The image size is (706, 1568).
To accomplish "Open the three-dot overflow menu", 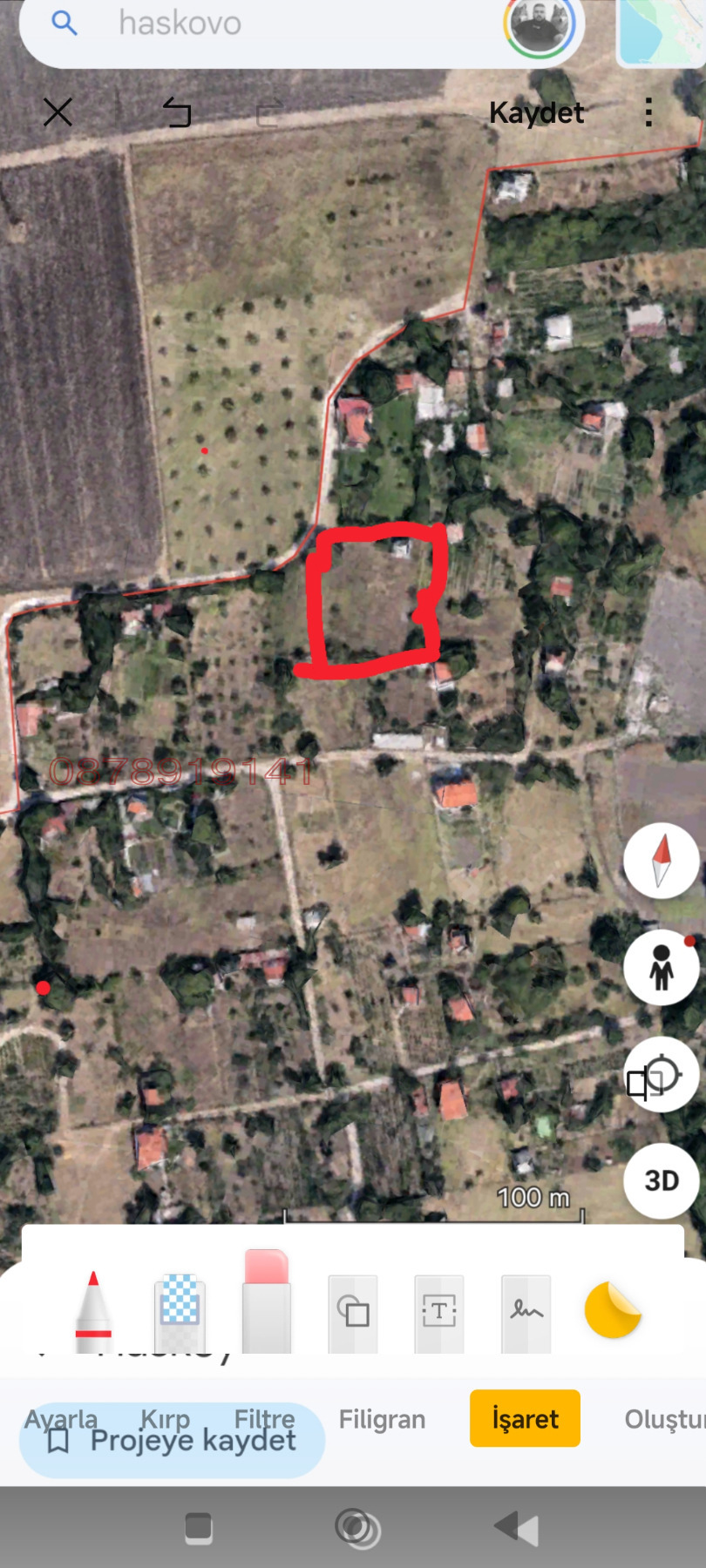I will pyautogui.click(x=648, y=113).
